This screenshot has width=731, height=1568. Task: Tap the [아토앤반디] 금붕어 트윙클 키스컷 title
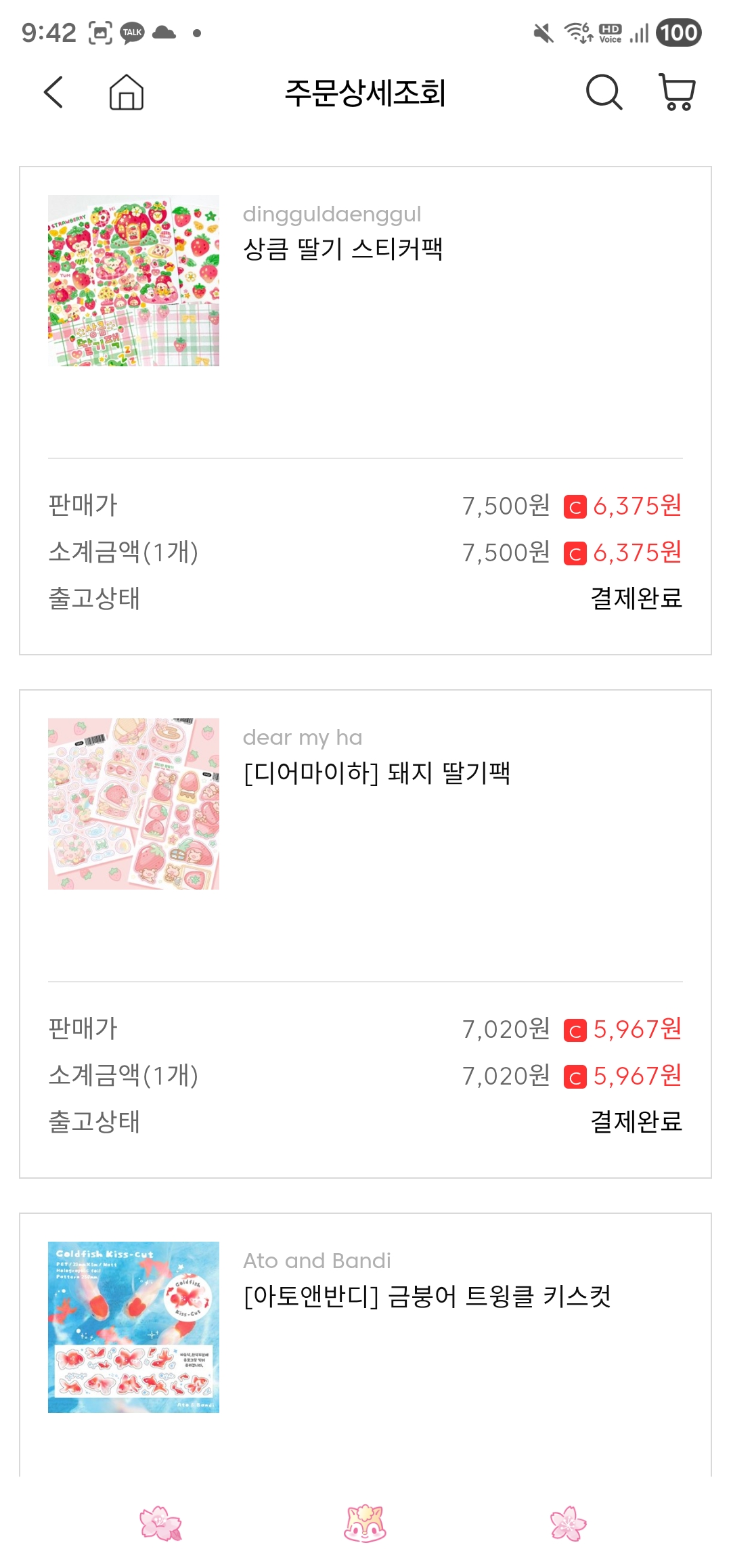pyautogui.click(x=427, y=1296)
